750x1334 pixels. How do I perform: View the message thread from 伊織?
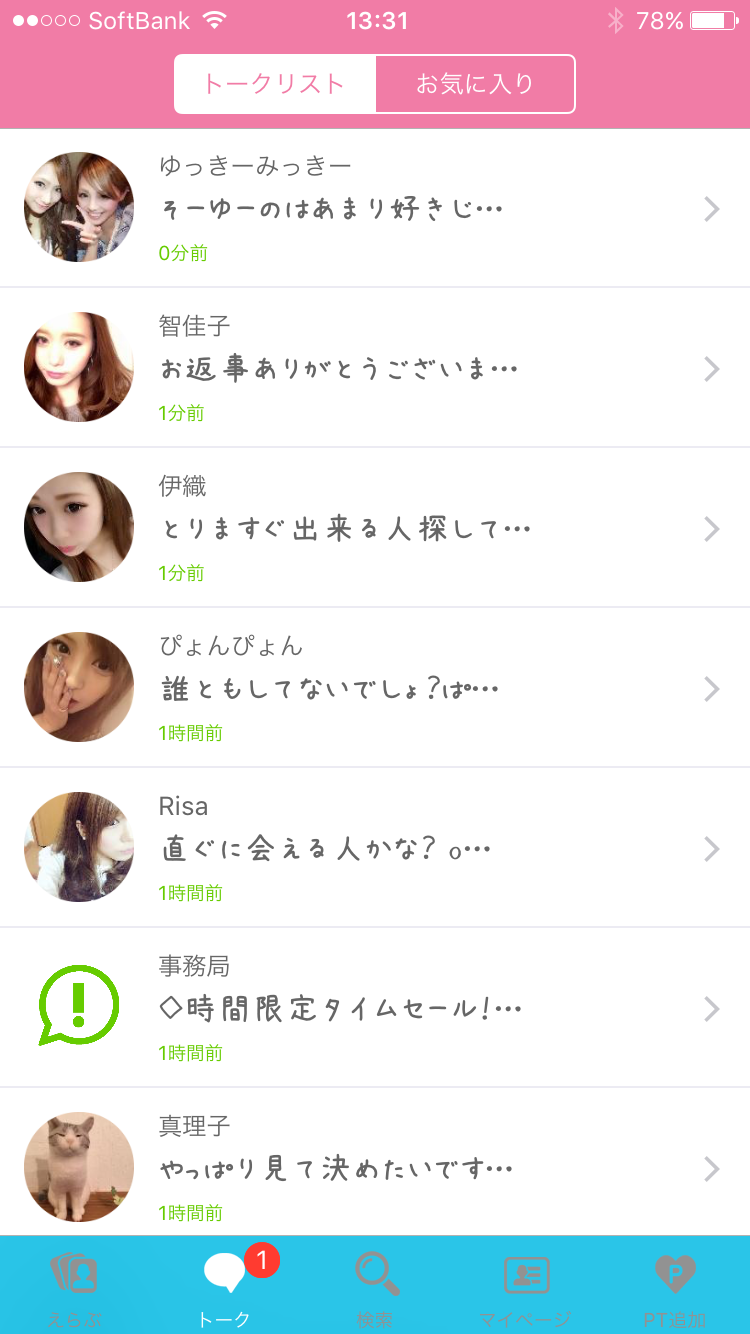point(375,528)
